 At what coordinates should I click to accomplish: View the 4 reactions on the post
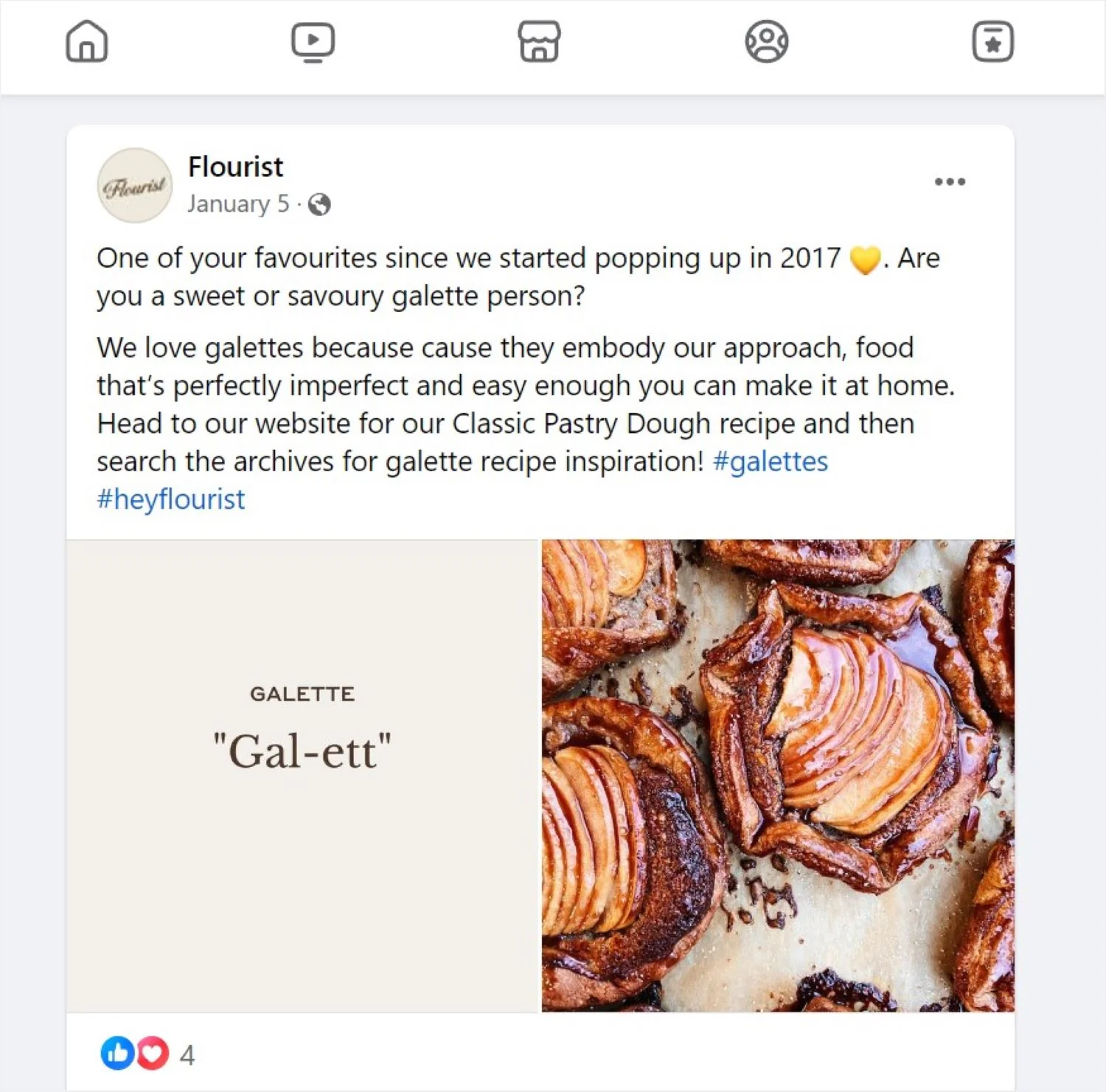[x=147, y=1054]
